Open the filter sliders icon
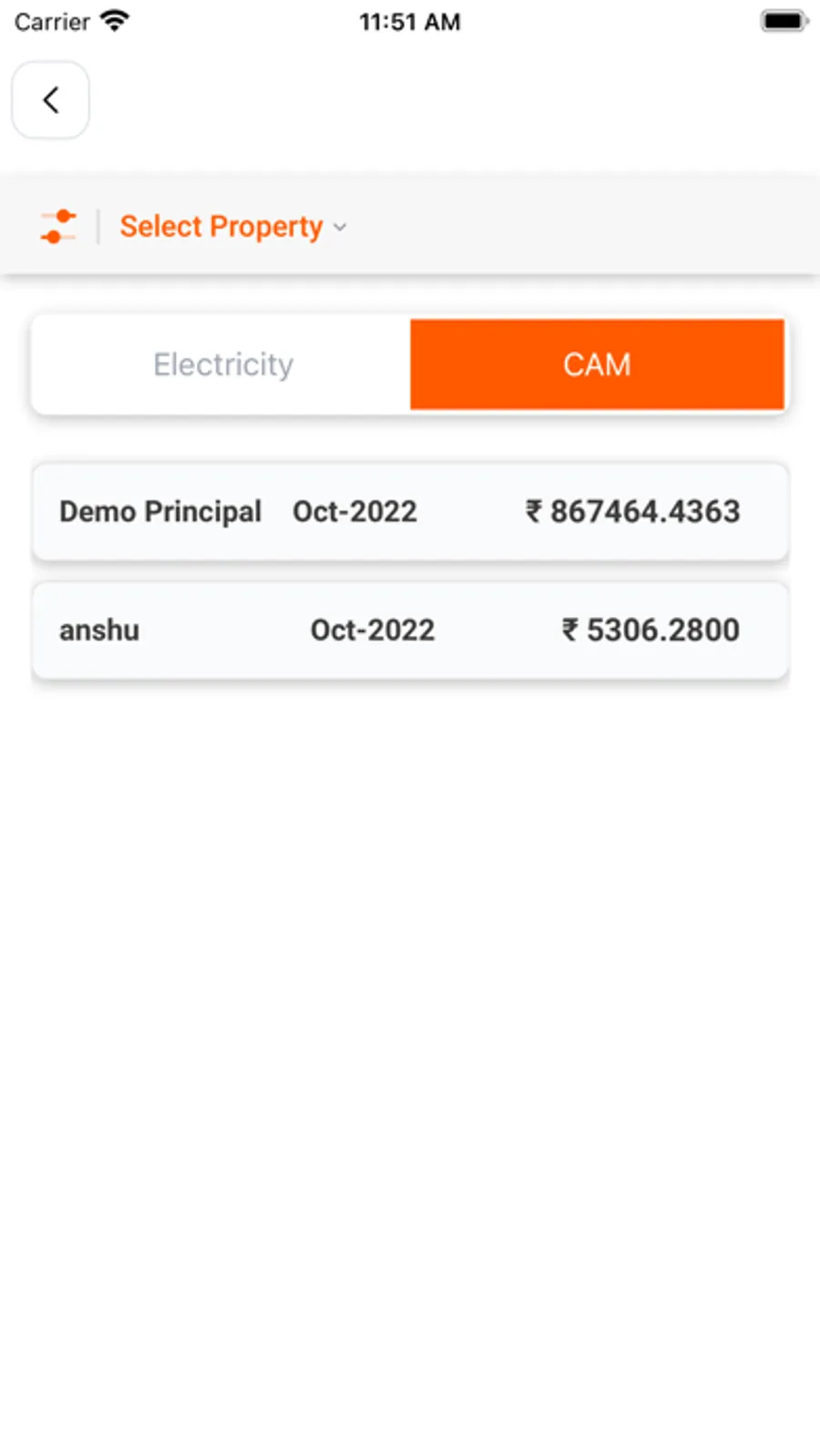Image resolution: width=820 pixels, height=1456 pixels. pyautogui.click(x=58, y=226)
